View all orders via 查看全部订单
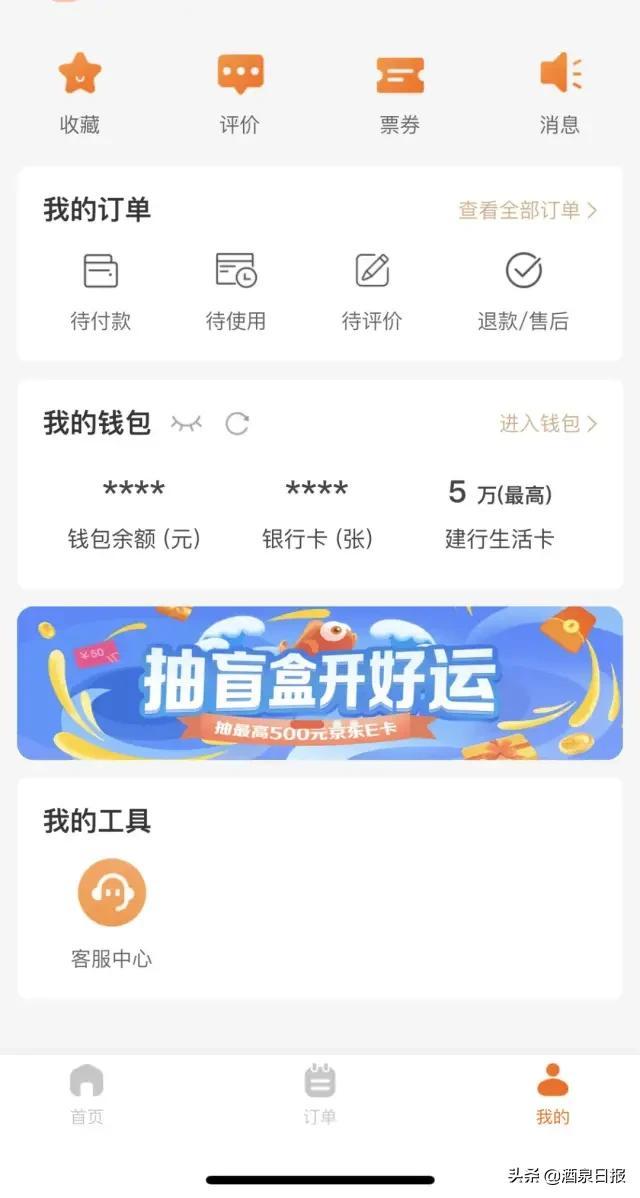This screenshot has width=640, height=1198. (527, 210)
